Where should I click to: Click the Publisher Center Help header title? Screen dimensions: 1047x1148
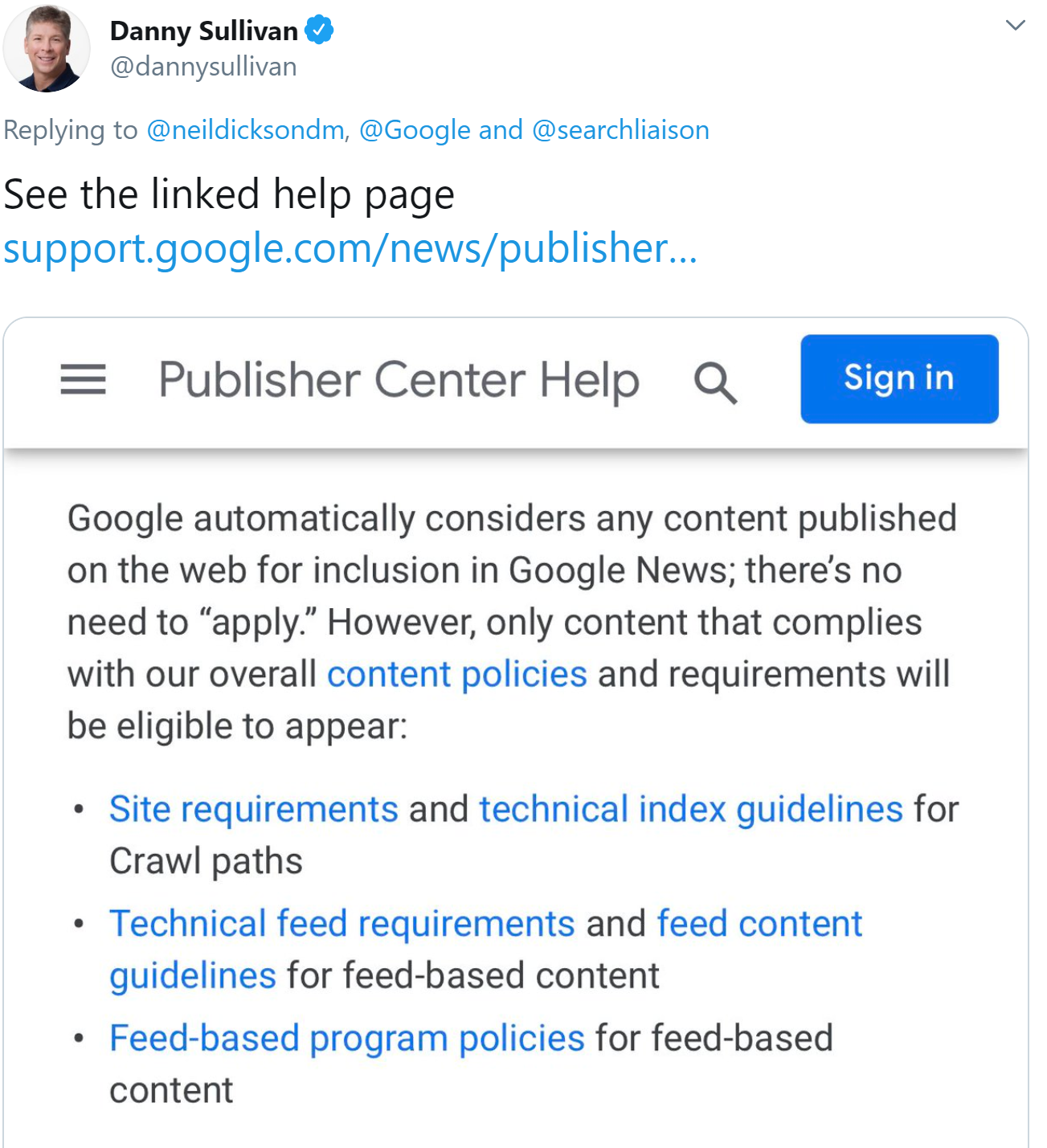399,381
